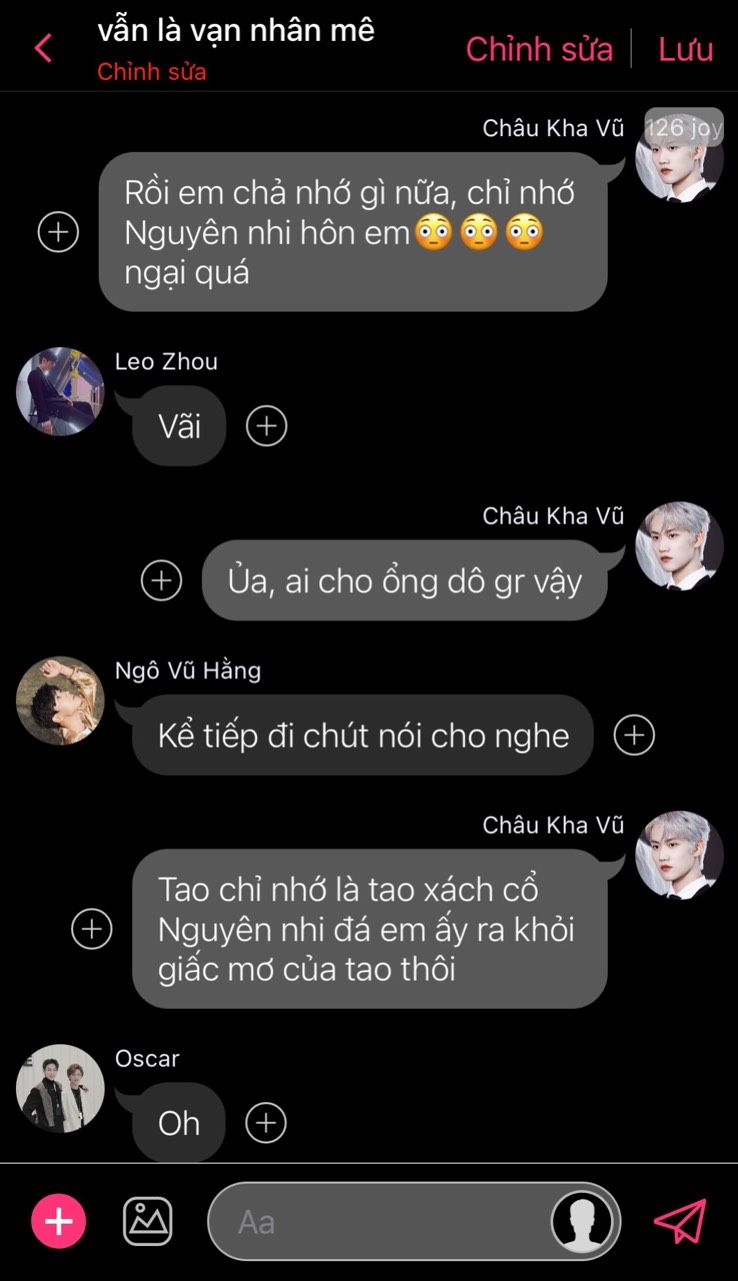Open the image picker icon
This screenshot has height=1281, width=738.
pos(148,1221)
